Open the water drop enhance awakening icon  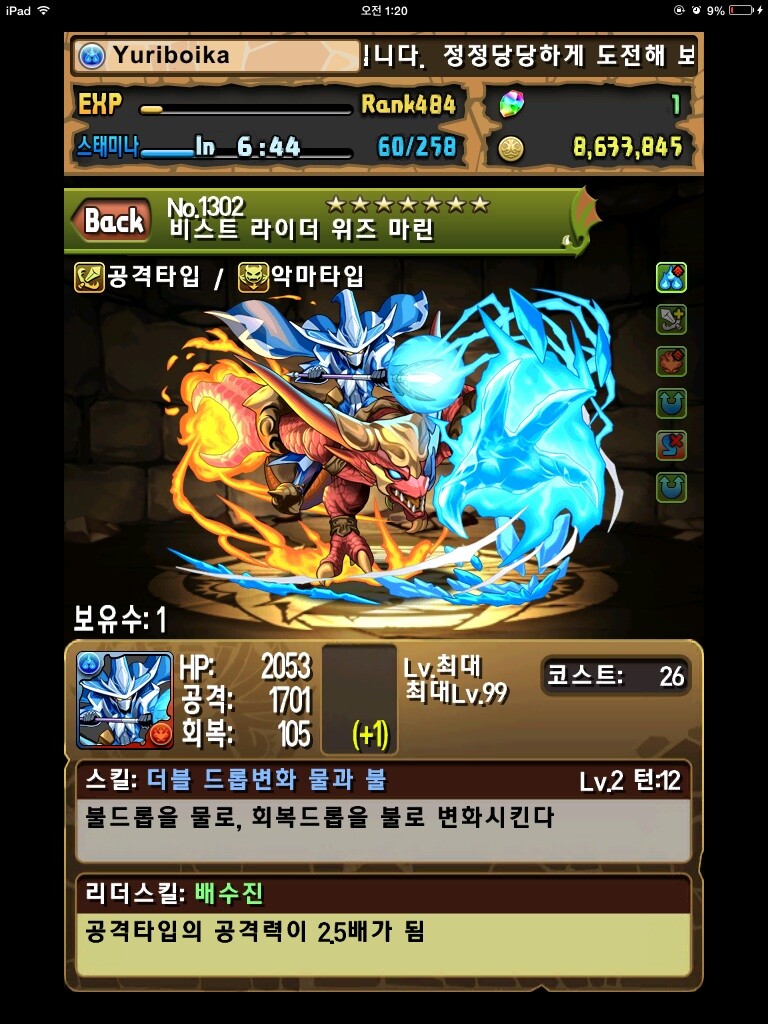[x=671, y=278]
